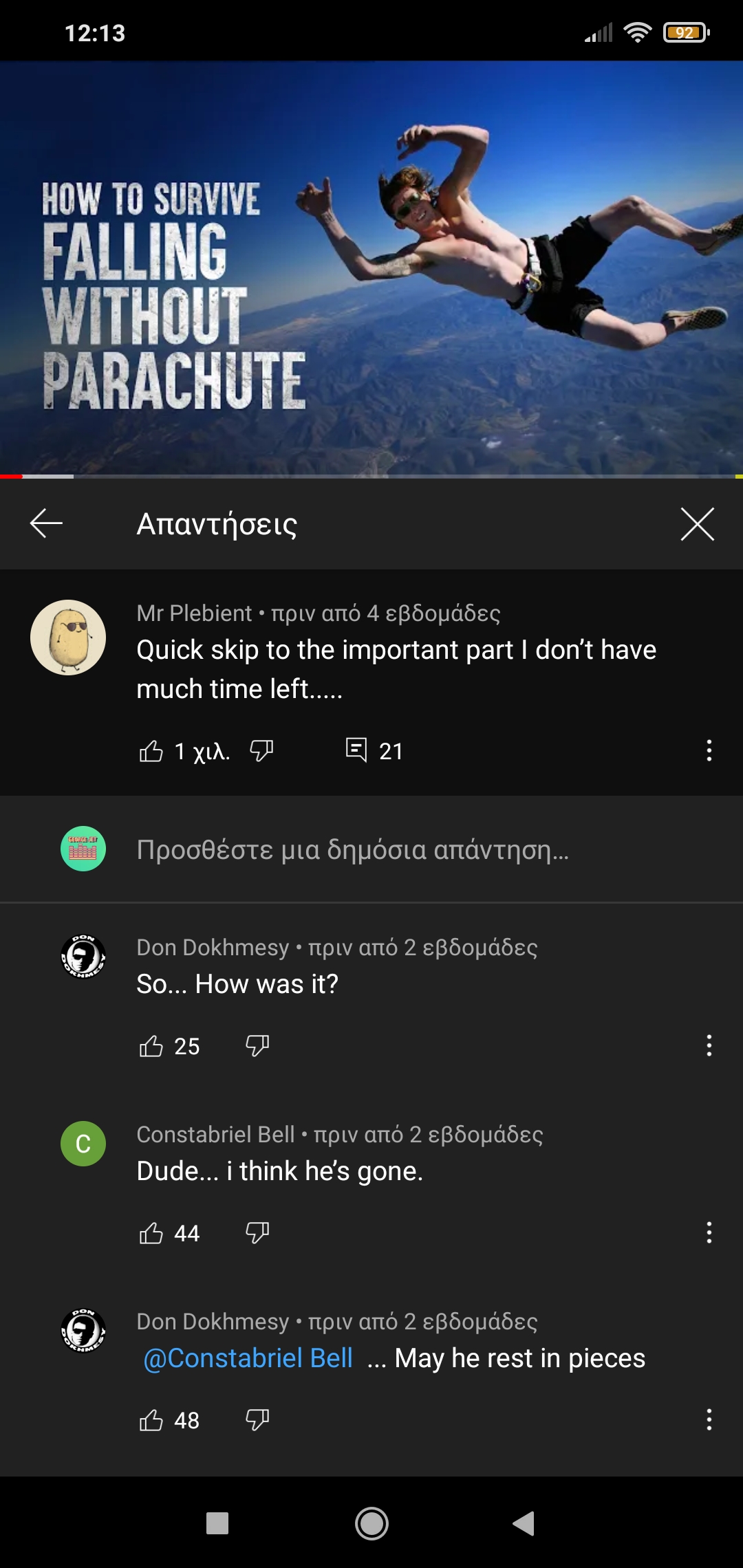The height and width of the screenshot is (1568, 743).
Task: Dislike Constabriel Bell's reply
Action: [257, 1233]
